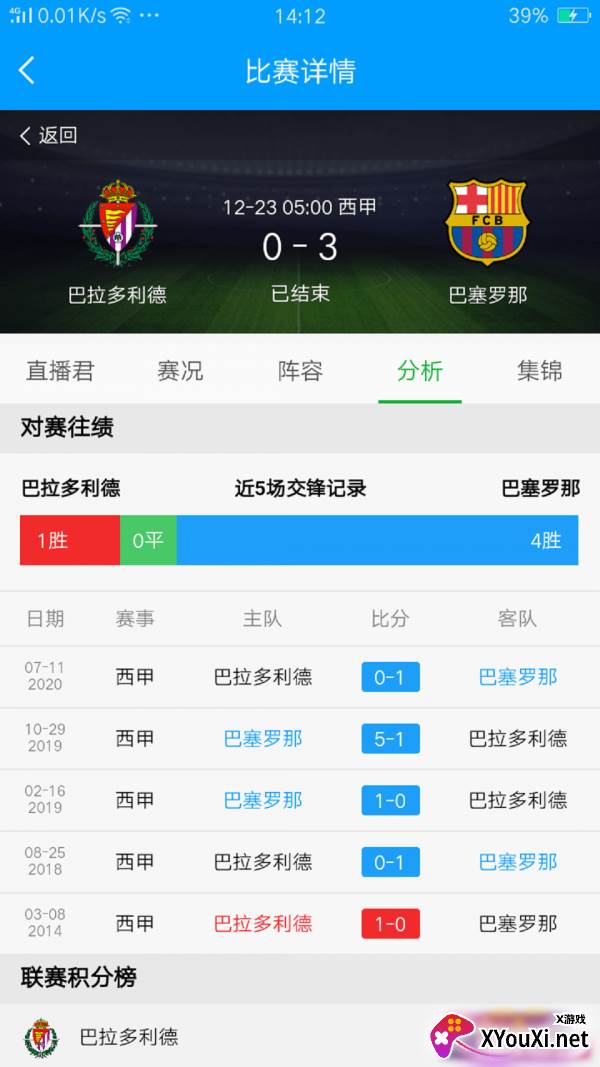Open the 07-11 2020 match row

tap(300, 677)
